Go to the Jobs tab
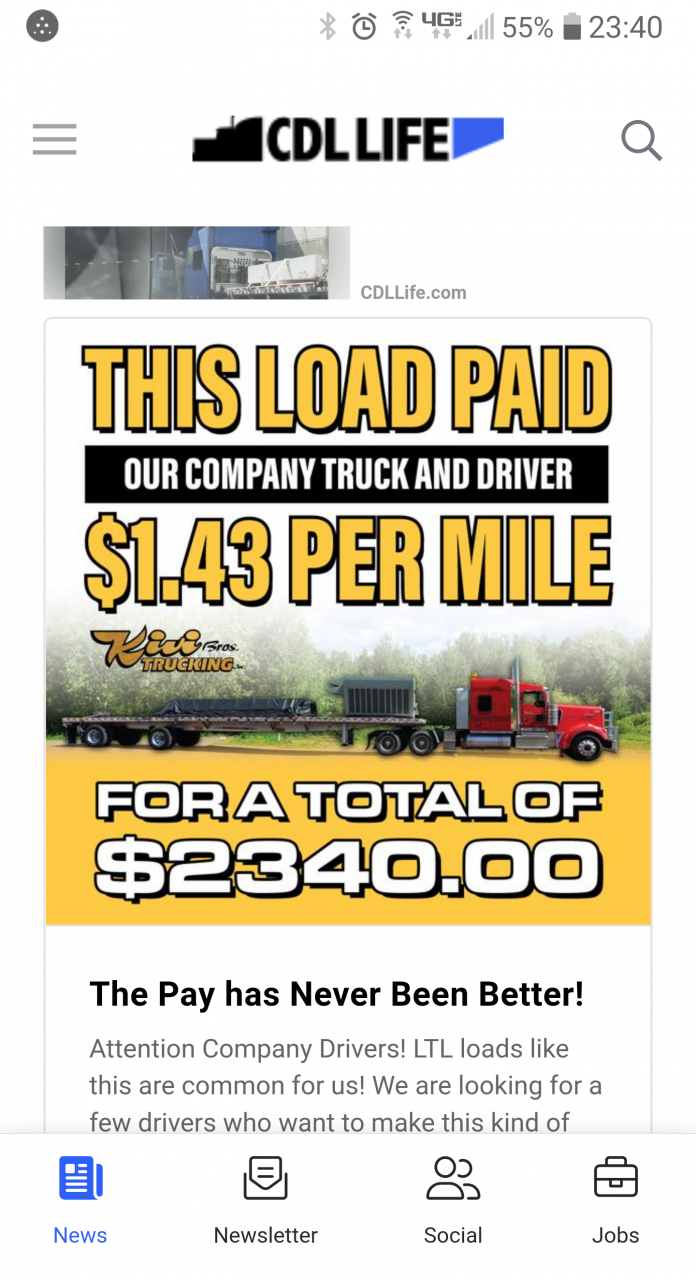696x1280 pixels. pyautogui.click(x=615, y=1200)
